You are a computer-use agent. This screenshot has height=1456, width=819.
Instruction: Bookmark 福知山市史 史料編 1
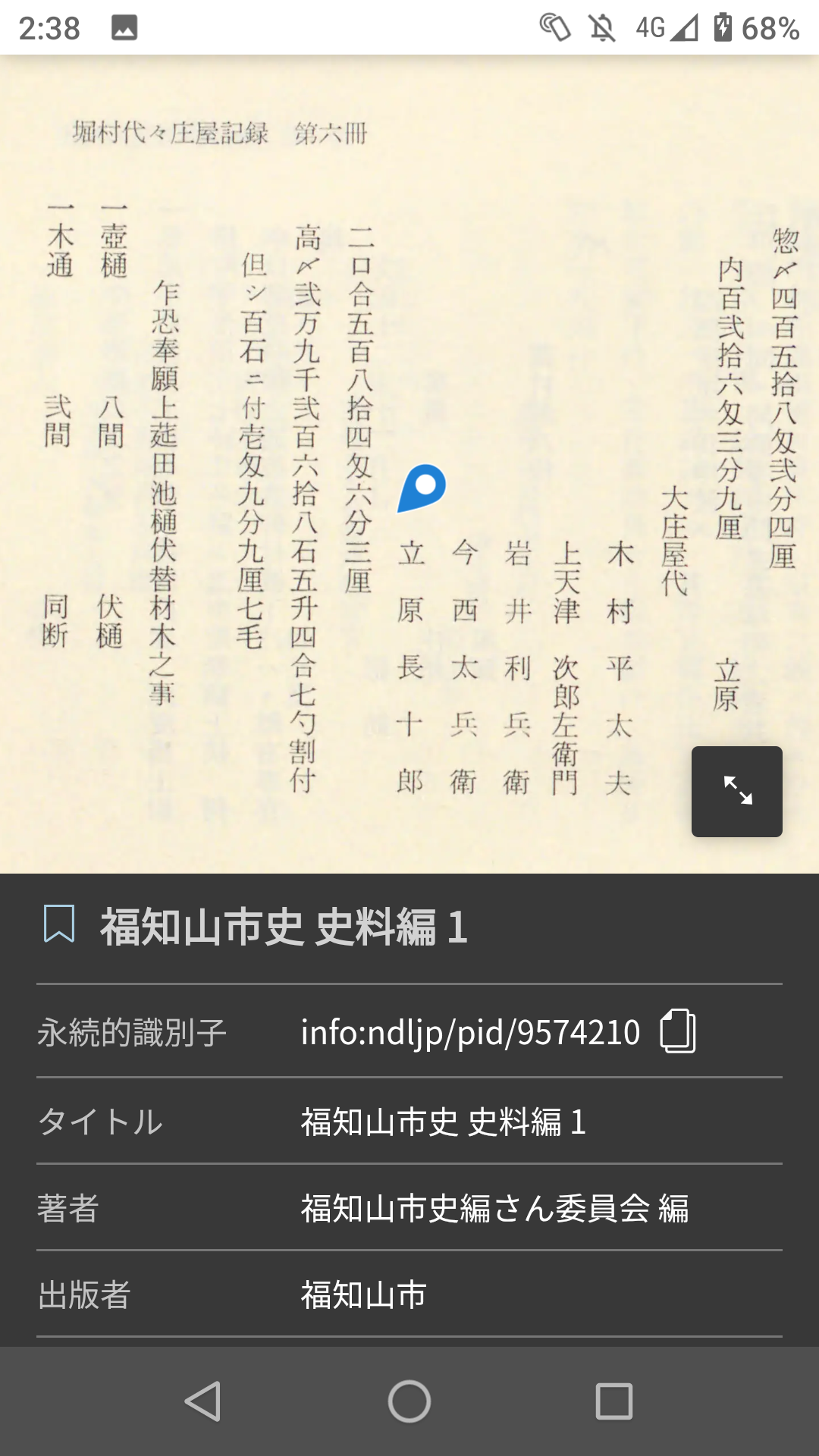[x=59, y=924]
